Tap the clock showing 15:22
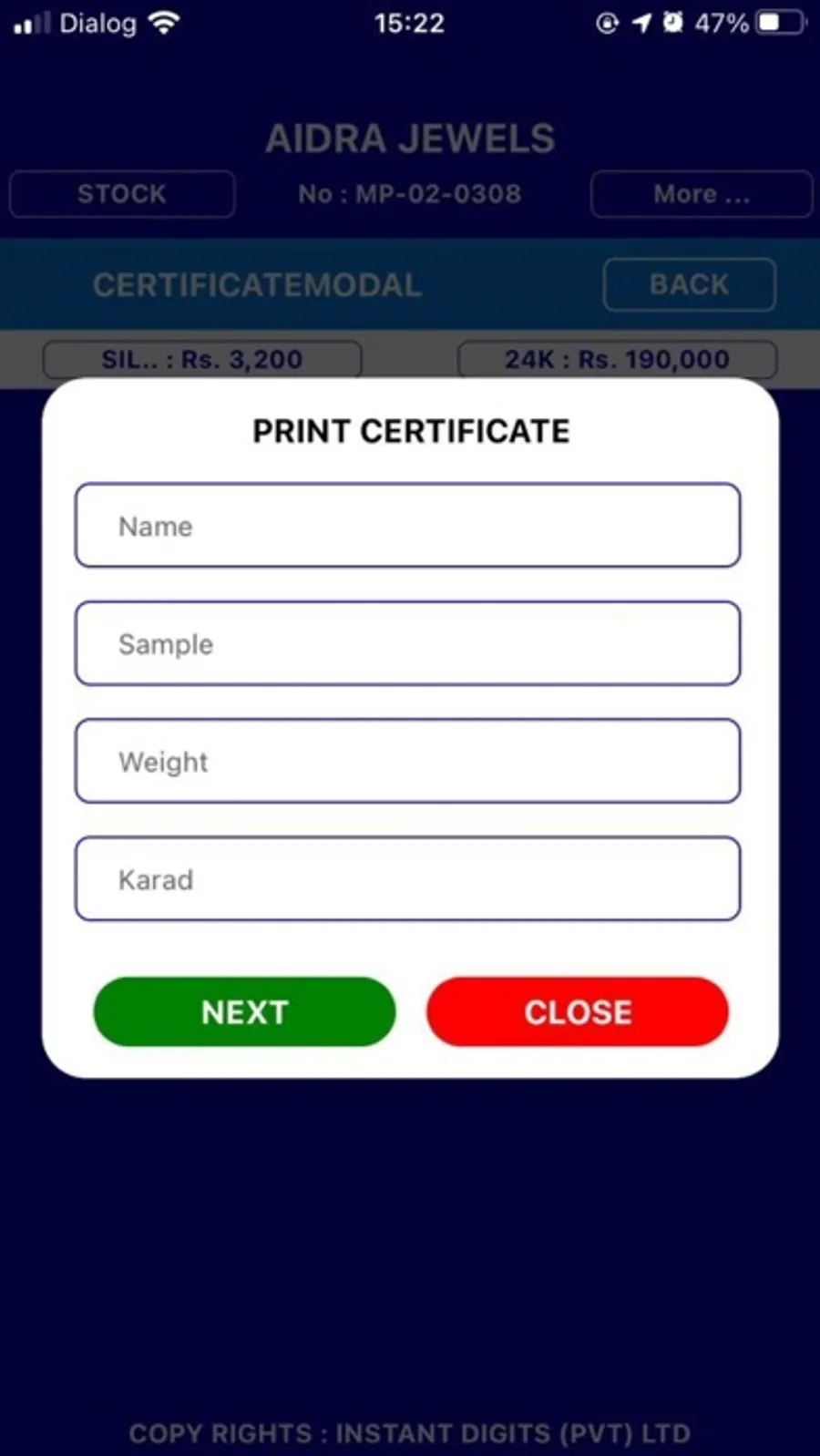This screenshot has width=820, height=1456. tap(409, 24)
